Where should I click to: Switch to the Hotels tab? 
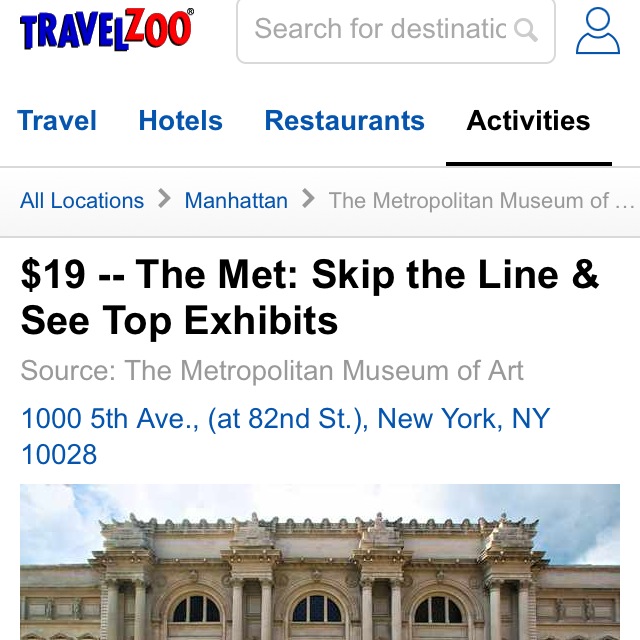pyautogui.click(x=180, y=121)
